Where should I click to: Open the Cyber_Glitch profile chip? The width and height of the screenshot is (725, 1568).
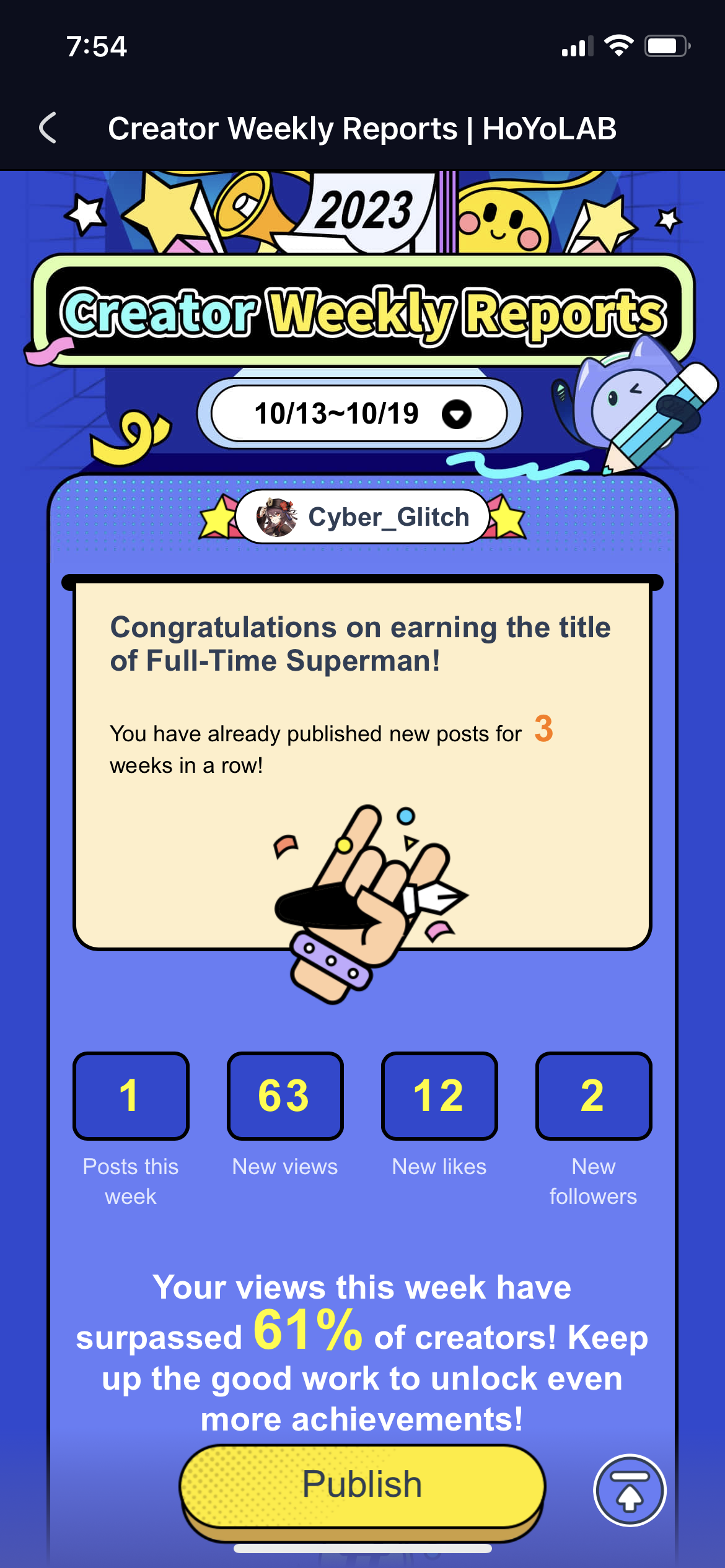362,517
